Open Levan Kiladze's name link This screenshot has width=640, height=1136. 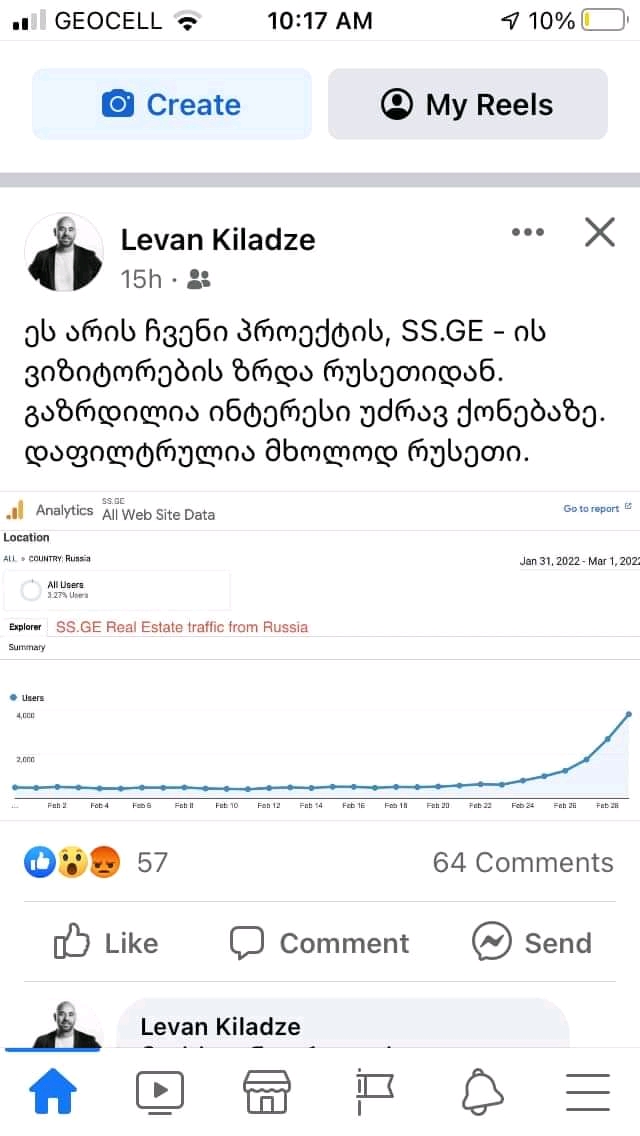pyautogui.click(x=218, y=240)
